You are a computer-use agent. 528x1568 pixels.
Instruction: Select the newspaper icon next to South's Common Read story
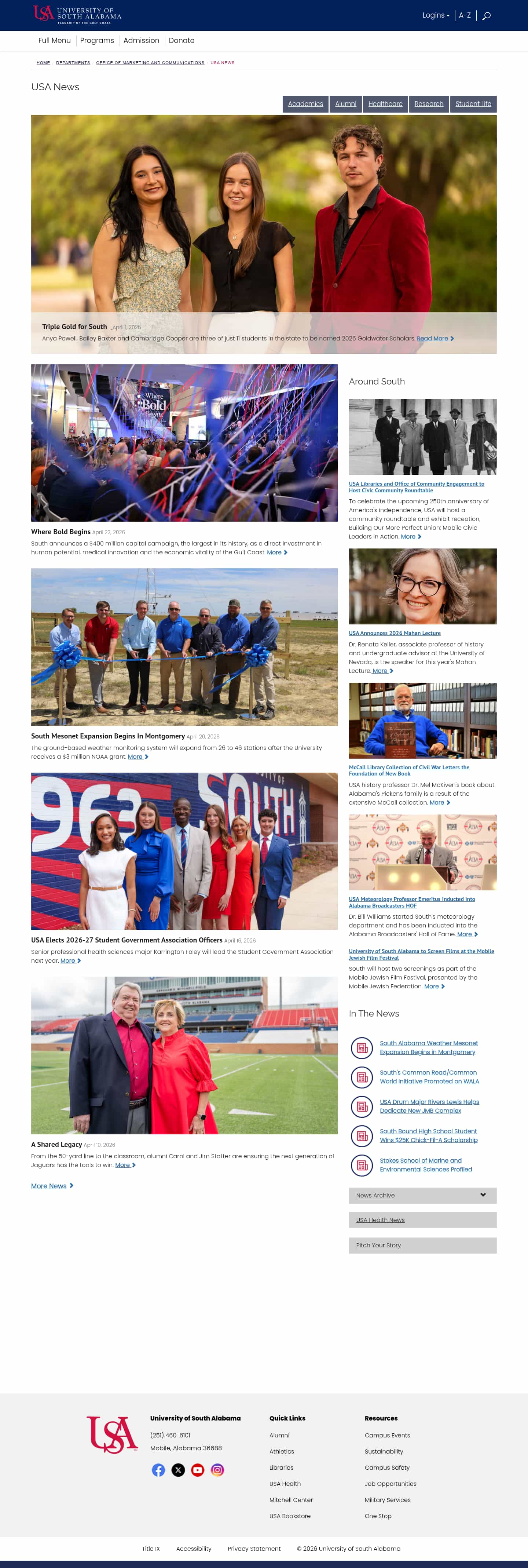(362, 1077)
